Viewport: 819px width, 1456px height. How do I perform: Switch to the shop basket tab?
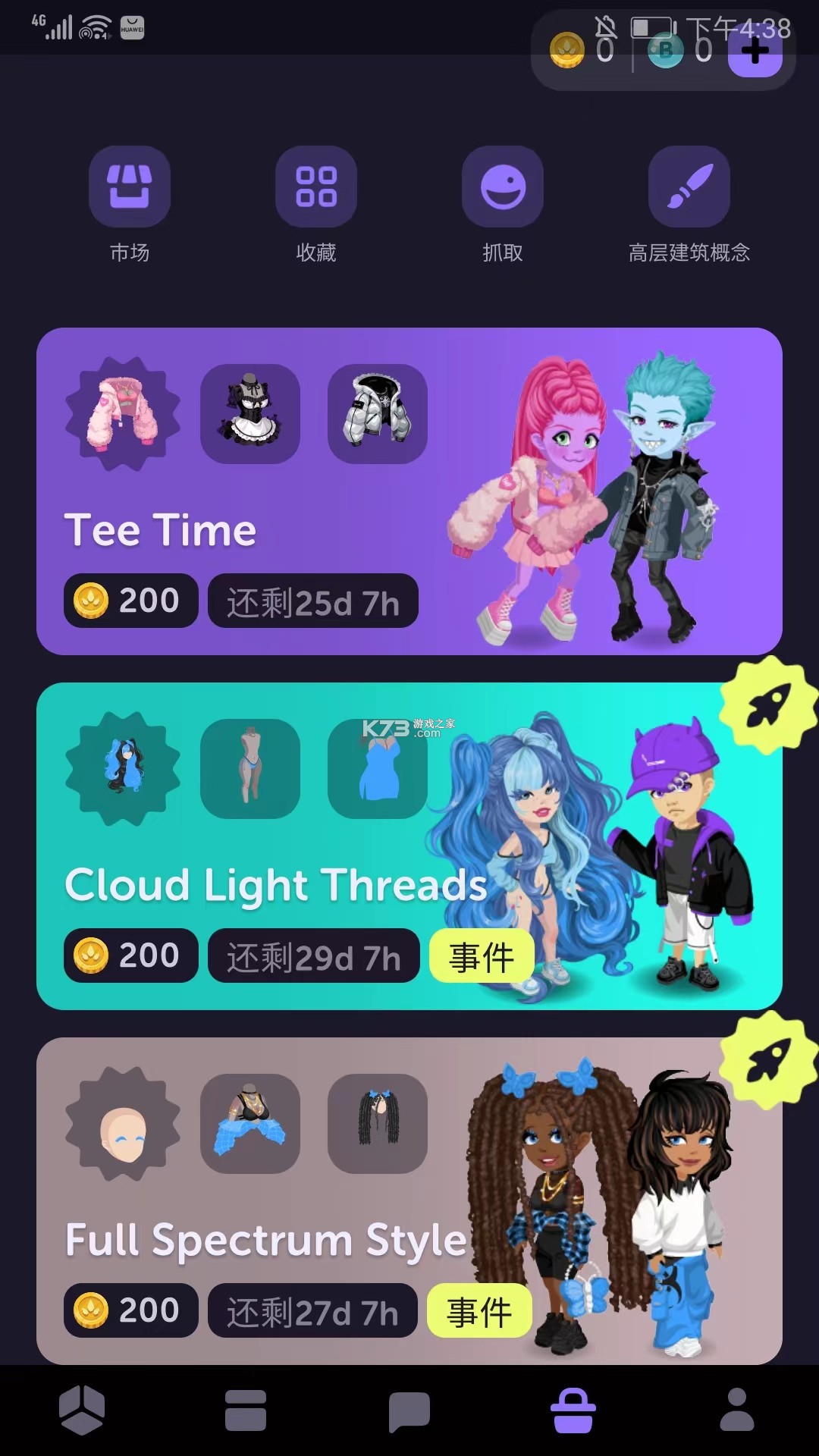[x=573, y=1410]
